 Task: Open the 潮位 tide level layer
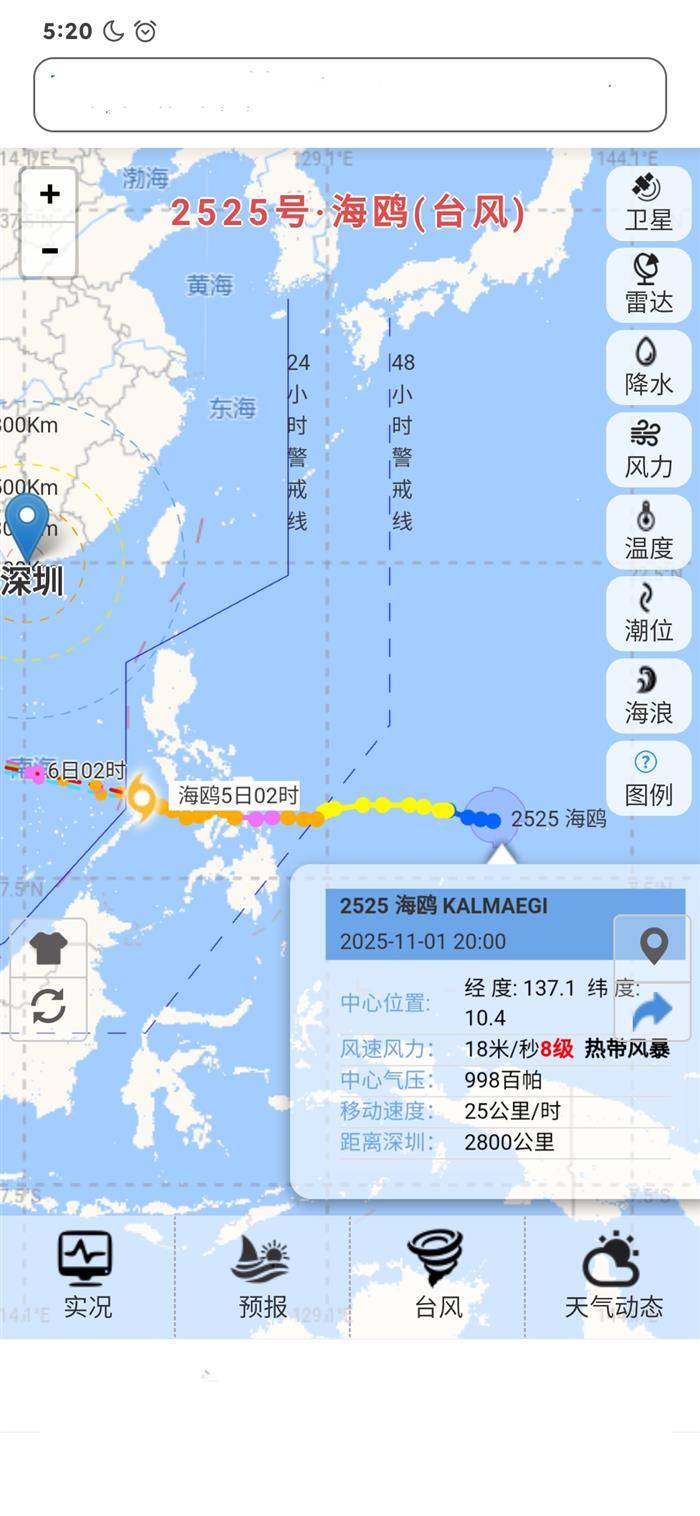pyautogui.click(x=648, y=613)
